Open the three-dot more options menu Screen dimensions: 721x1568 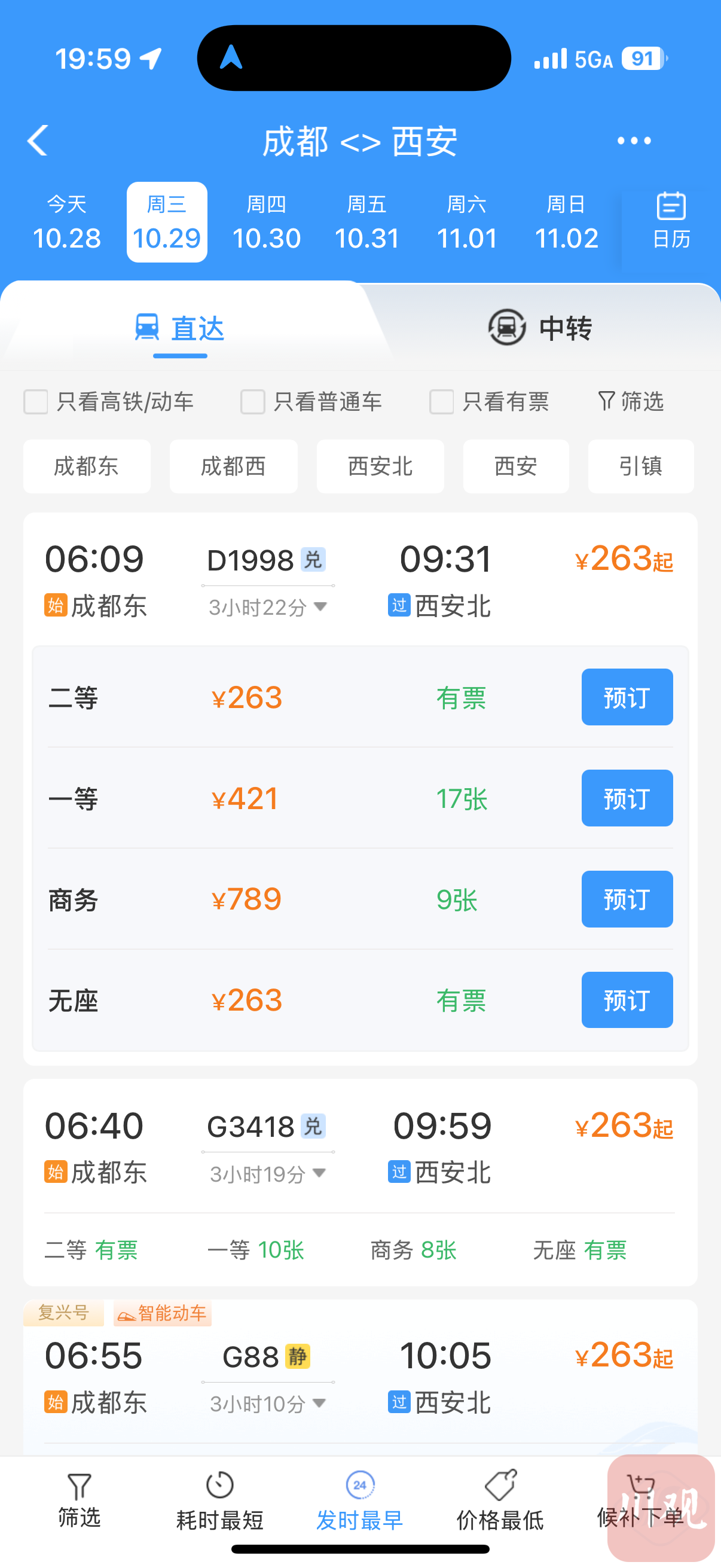click(633, 141)
